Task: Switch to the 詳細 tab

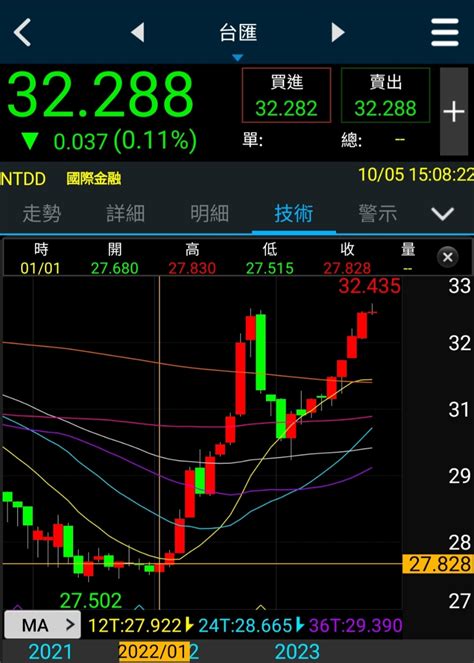Action: click(125, 213)
